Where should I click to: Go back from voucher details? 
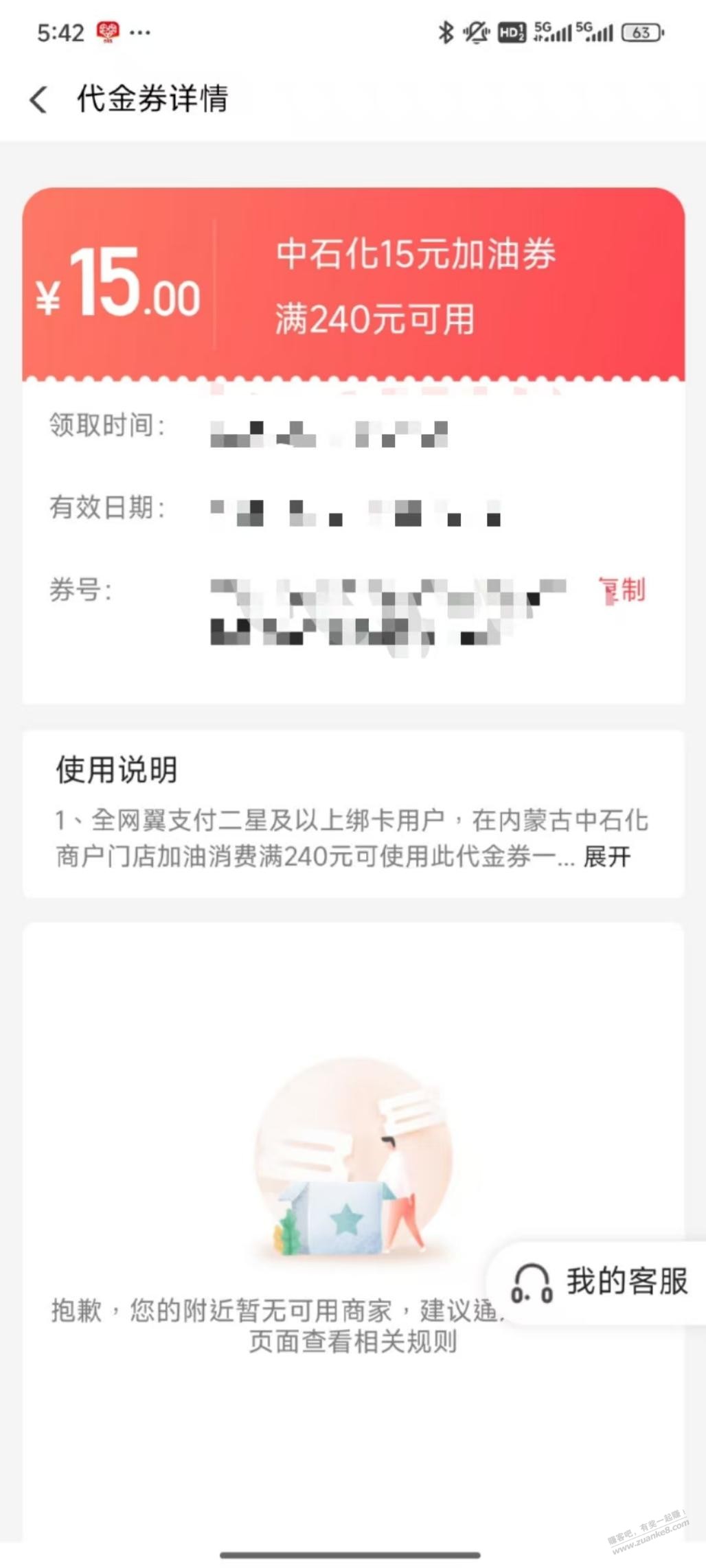pyautogui.click(x=39, y=100)
